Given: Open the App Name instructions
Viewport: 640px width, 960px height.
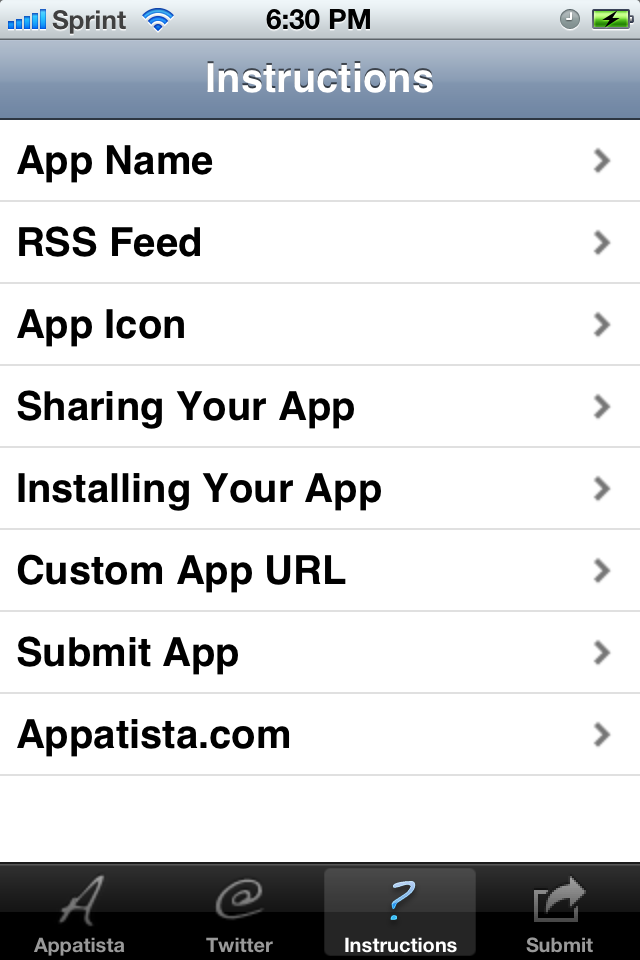Looking at the screenshot, I should pos(320,161).
